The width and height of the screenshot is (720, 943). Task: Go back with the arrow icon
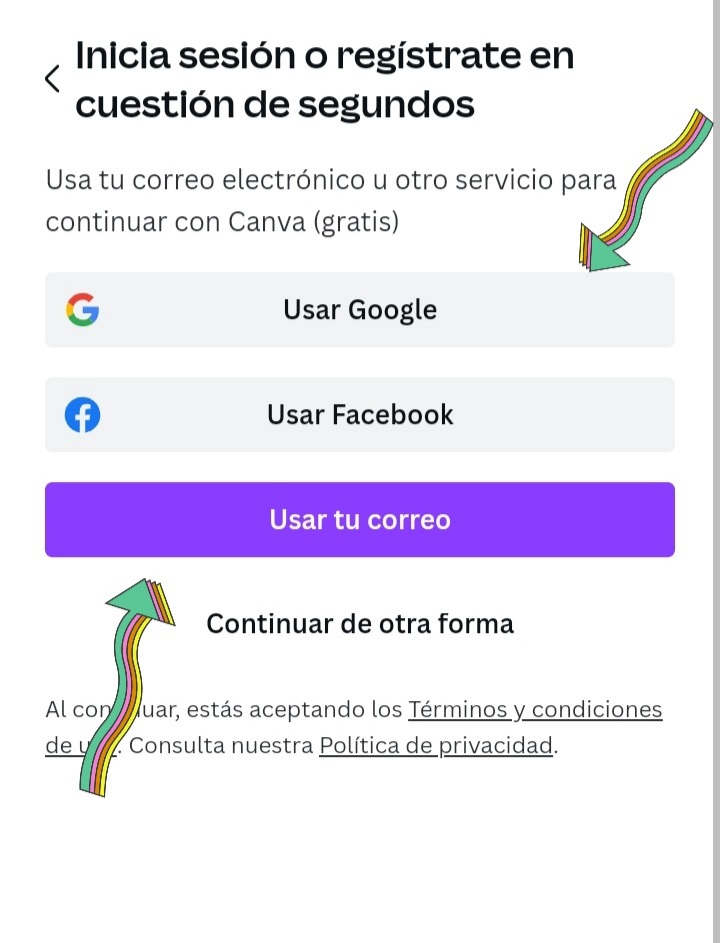pos(53,79)
